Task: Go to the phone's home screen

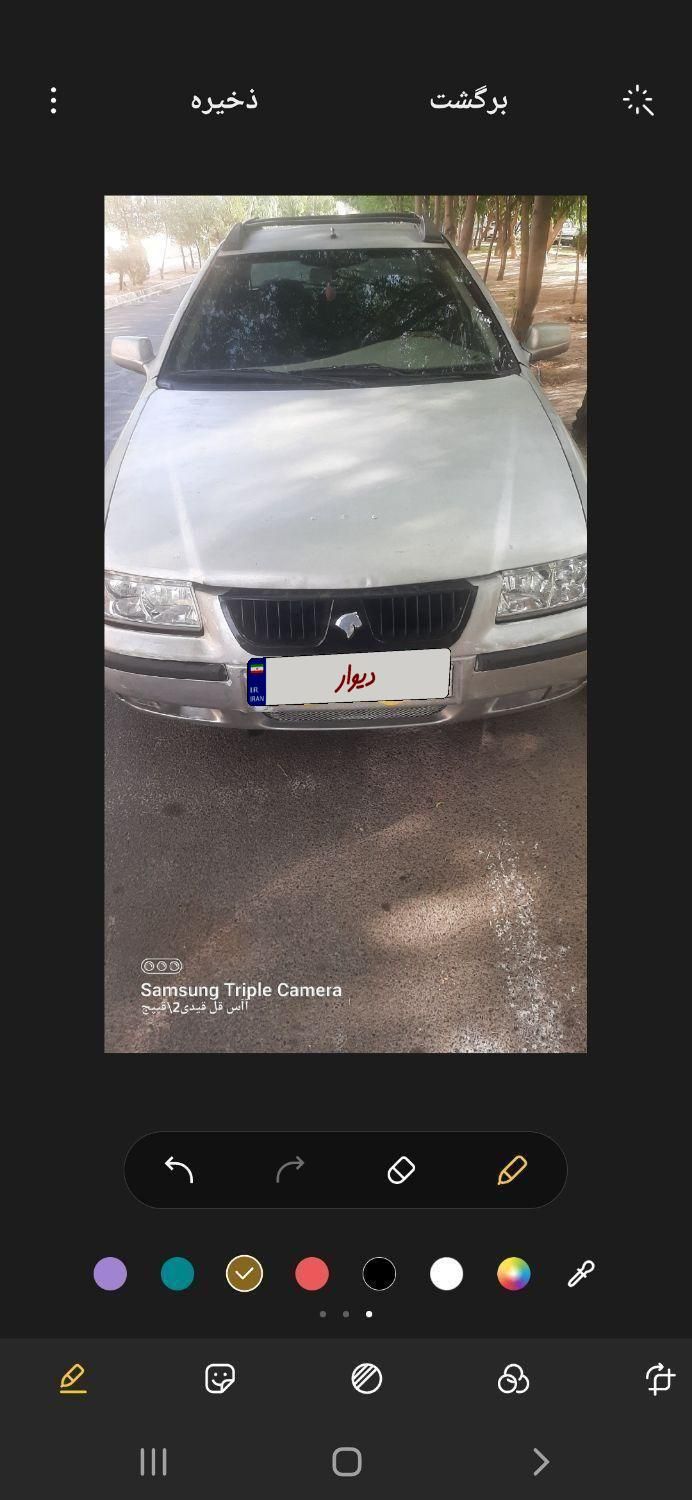Action: 346,1462
